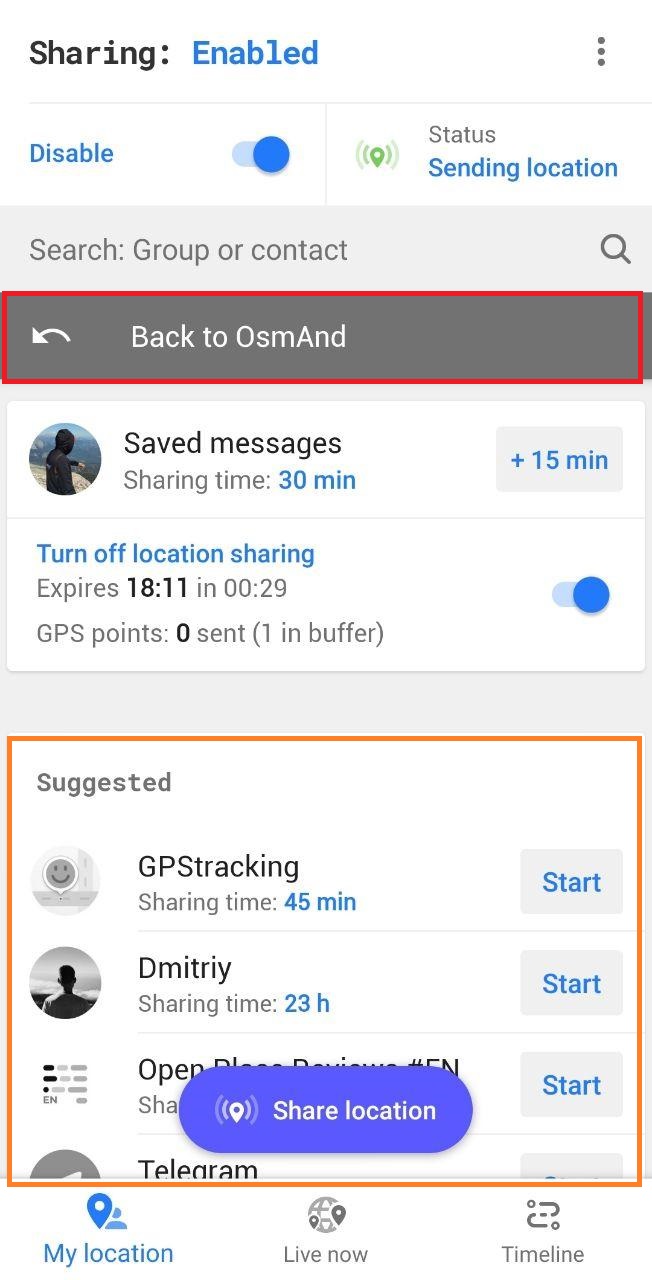This screenshot has height=1280, width=652.
Task: Start sharing with Open Place Reviews #EN
Action: click(x=571, y=1085)
